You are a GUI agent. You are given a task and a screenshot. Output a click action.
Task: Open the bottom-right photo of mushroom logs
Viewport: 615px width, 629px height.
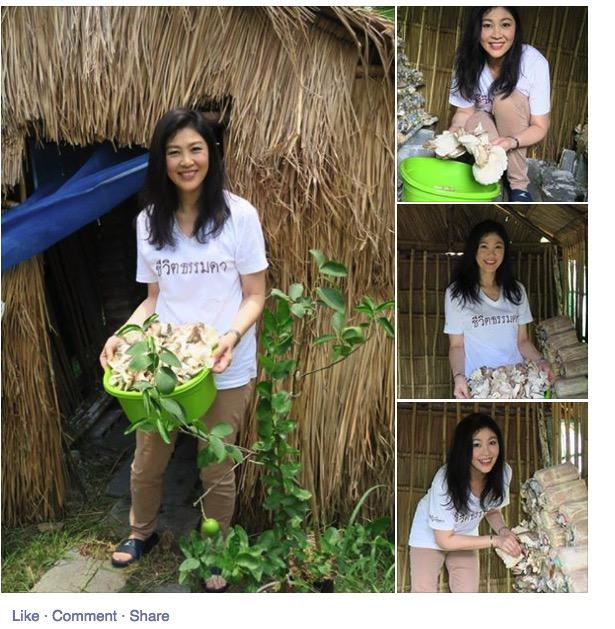492,497
